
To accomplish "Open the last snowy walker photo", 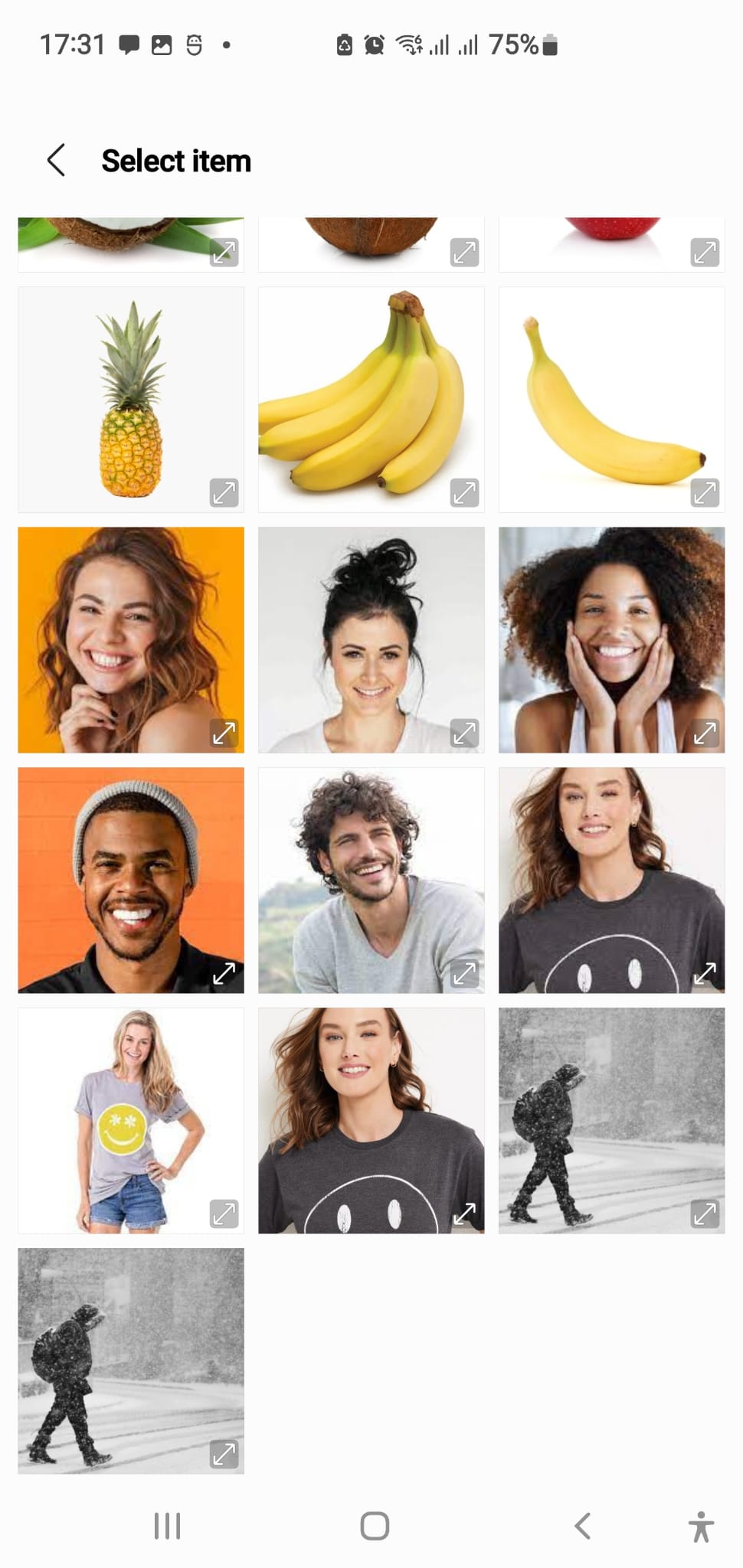I will pos(131,1361).
